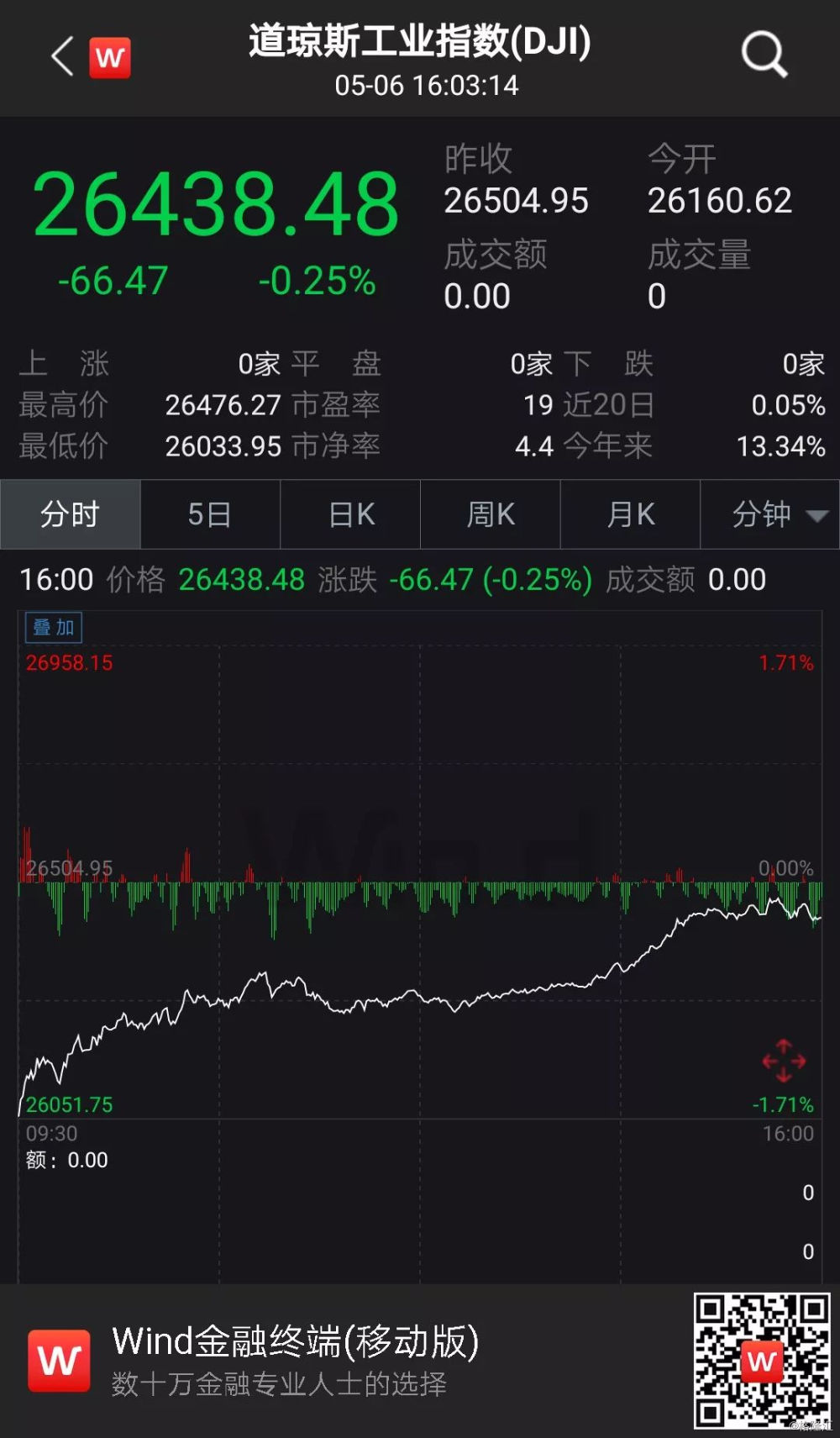
Task: Go back using the top-left arrow
Action: 63,57
